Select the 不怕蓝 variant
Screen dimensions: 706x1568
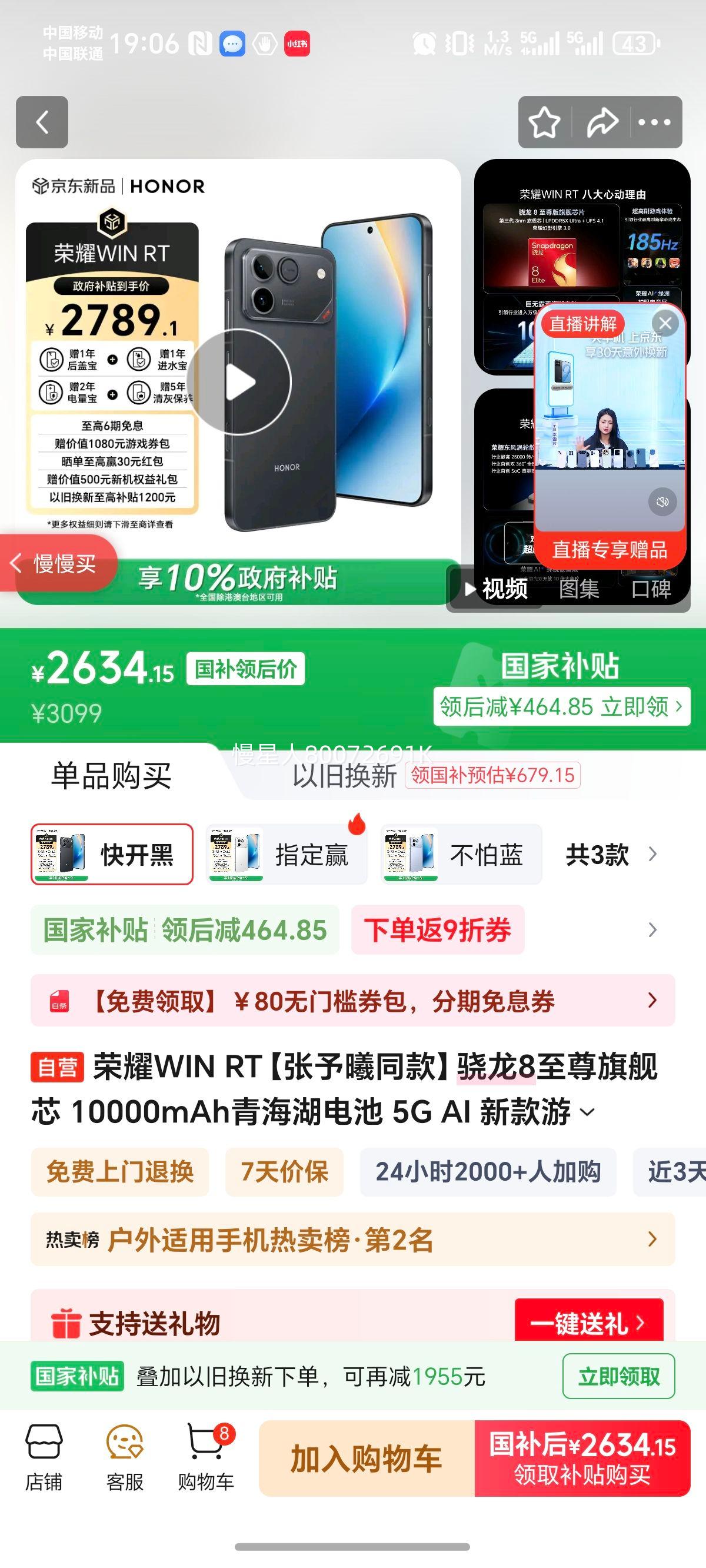pyautogui.click(x=461, y=854)
